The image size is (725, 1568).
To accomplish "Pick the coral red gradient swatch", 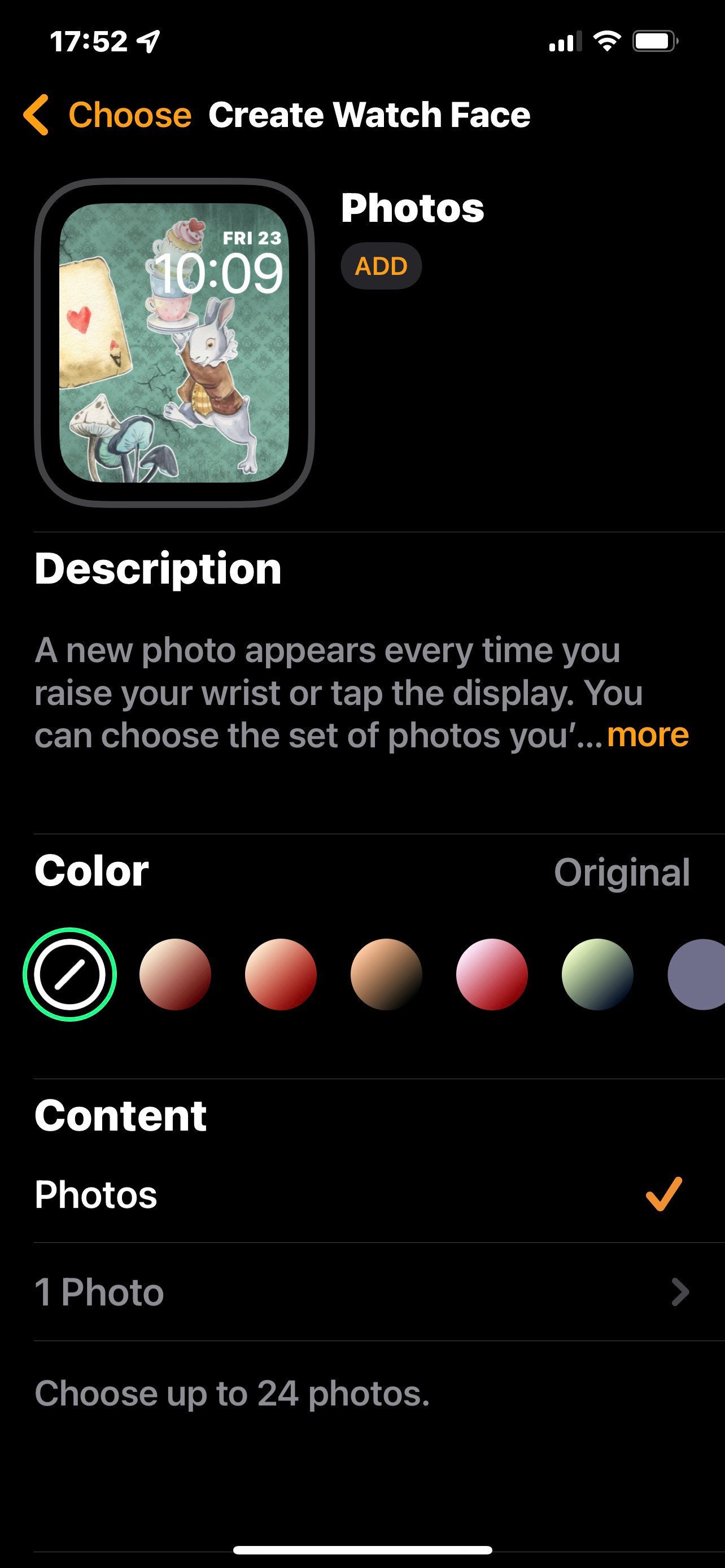I will (281, 975).
